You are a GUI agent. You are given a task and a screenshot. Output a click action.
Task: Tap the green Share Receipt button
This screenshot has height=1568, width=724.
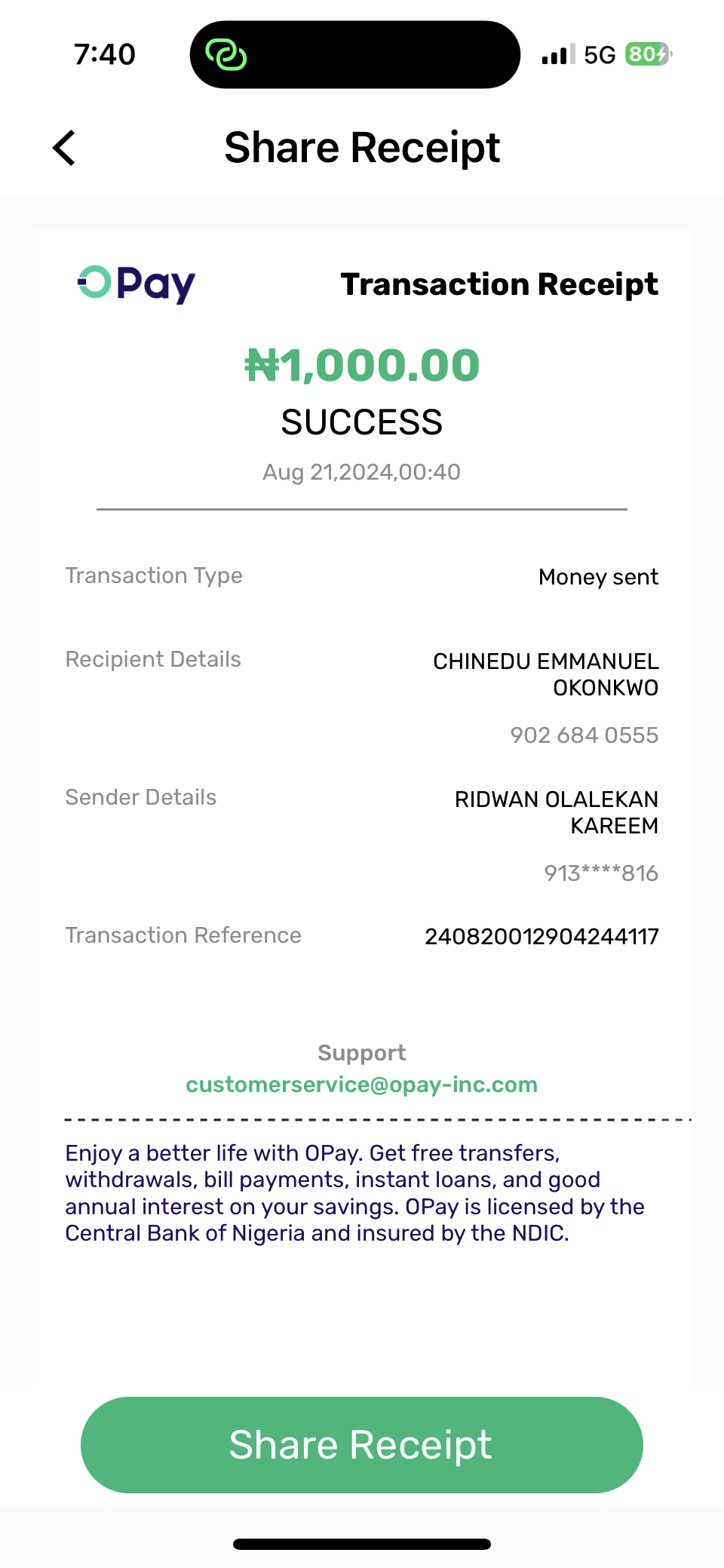click(361, 1444)
